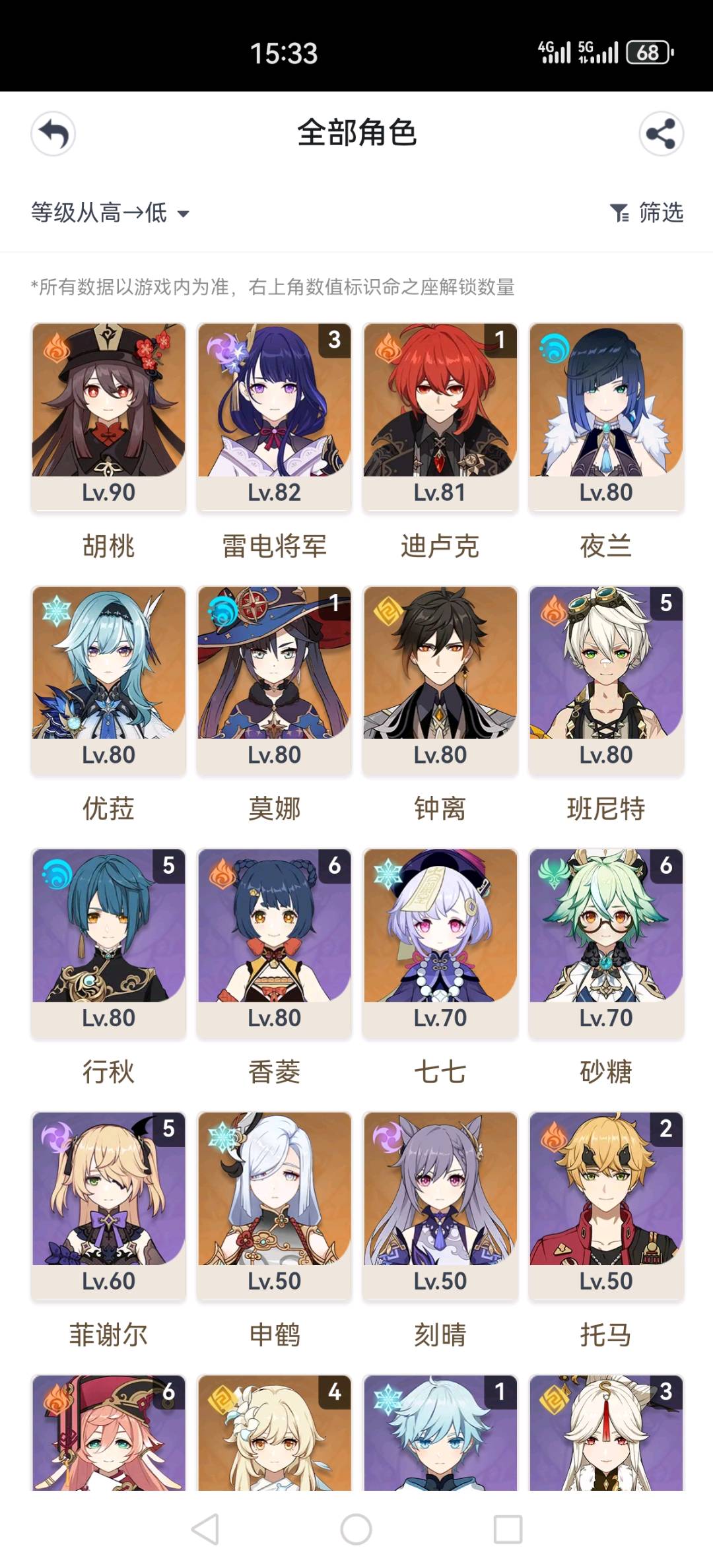Open 优菈 character card
Viewport: 713px width, 1568px height.
click(x=109, y=680)
